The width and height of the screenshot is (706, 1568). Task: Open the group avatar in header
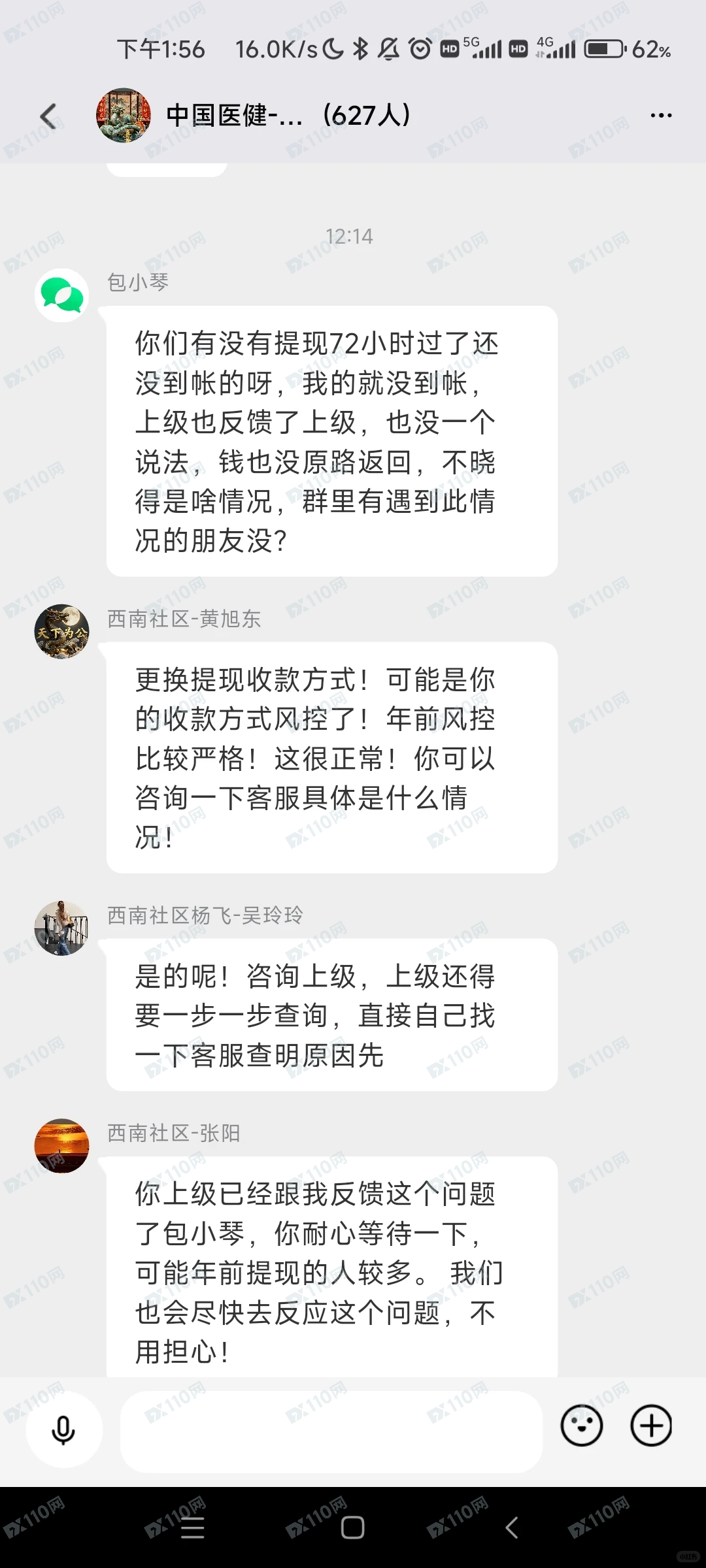pyautogui.click(x=124, y=116)
